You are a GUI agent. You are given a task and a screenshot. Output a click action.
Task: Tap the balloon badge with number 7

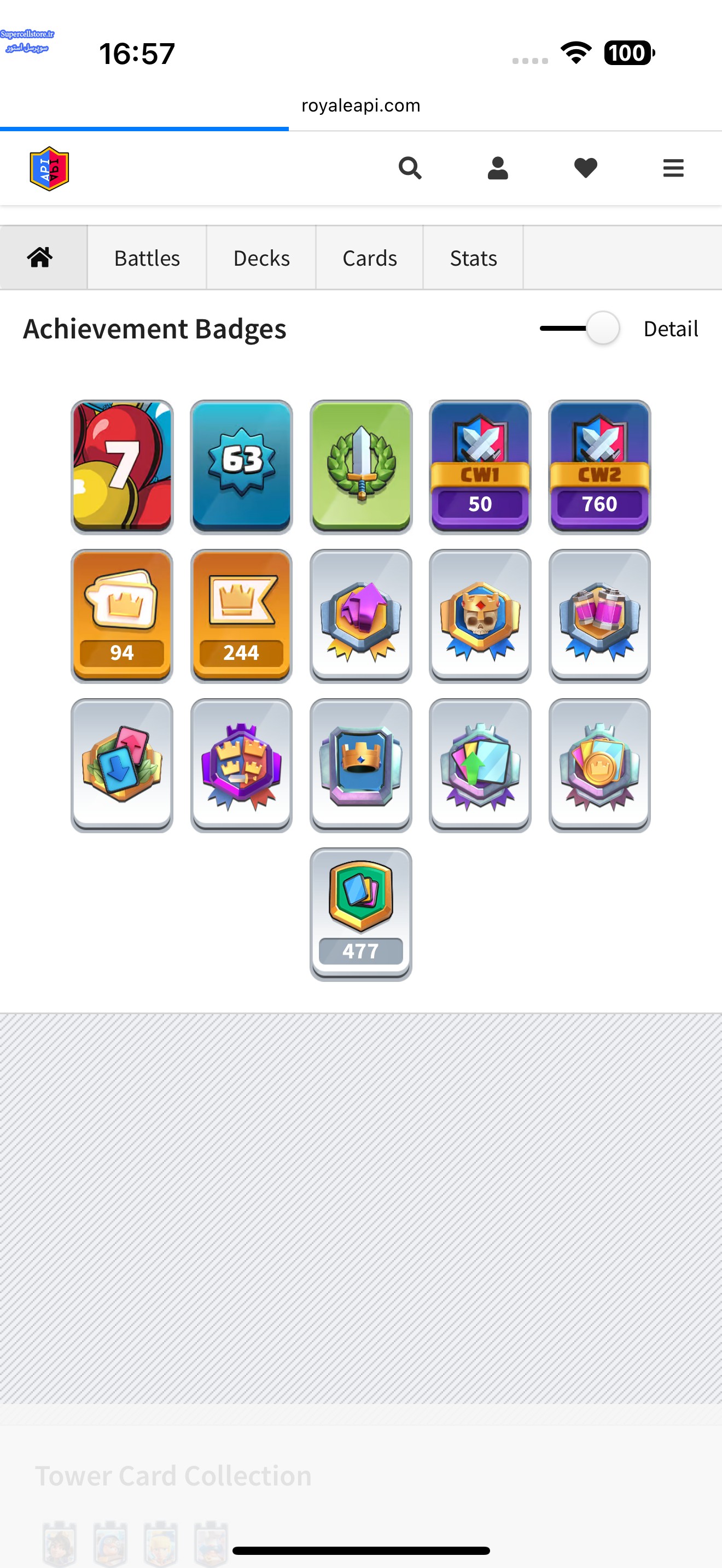coord(122,467)
